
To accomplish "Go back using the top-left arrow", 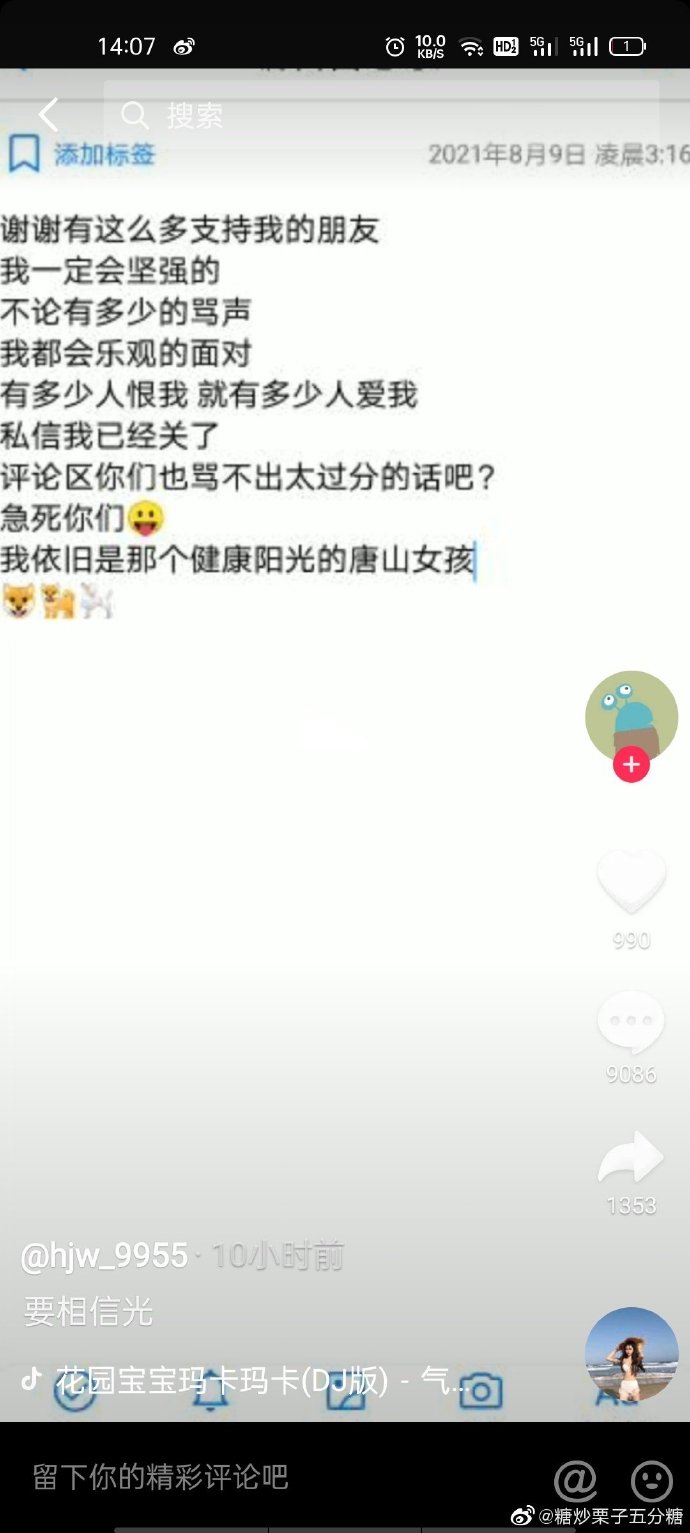I will (48, 115).
